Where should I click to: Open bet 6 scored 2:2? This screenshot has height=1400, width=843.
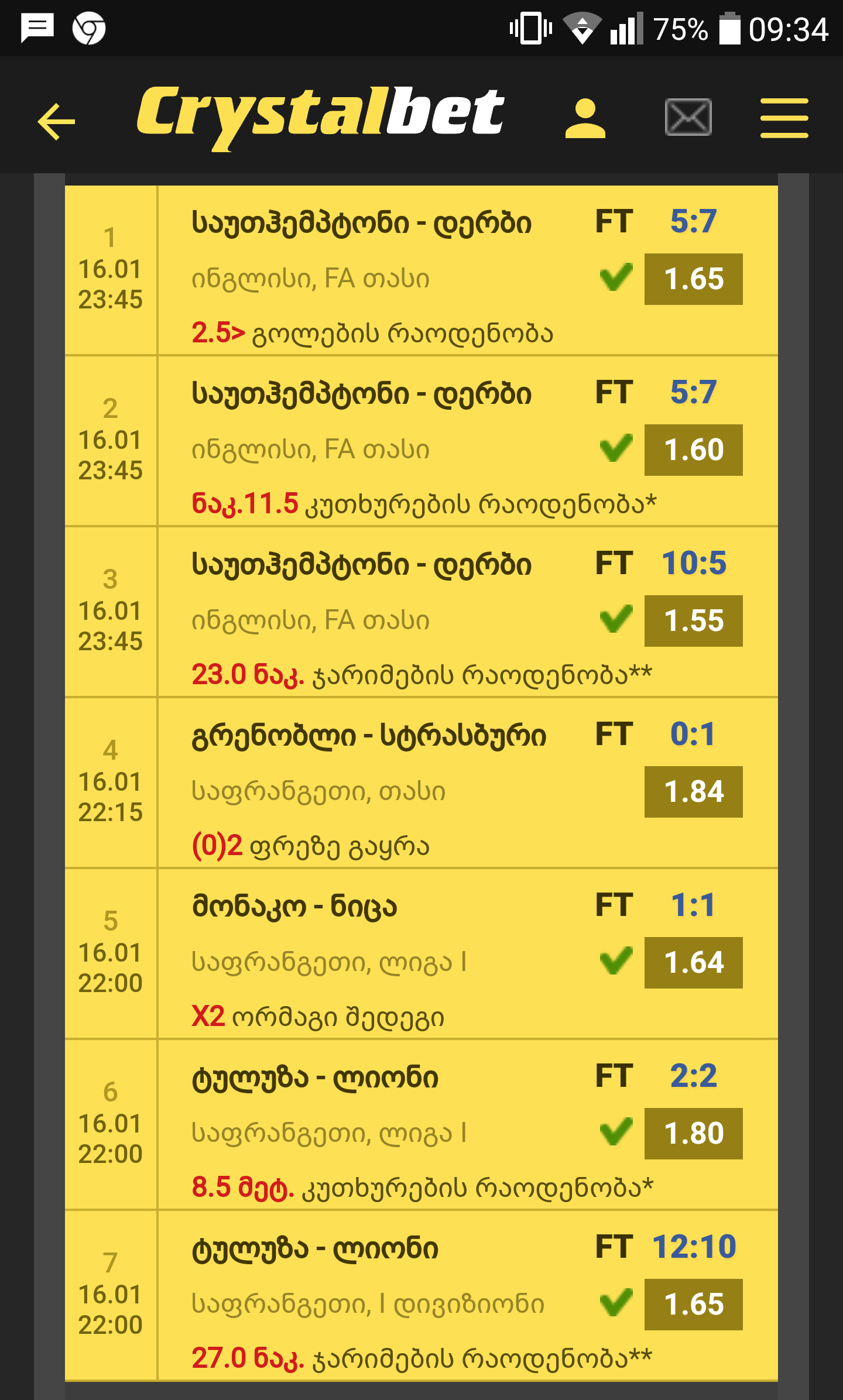[x=421, y=1126]
